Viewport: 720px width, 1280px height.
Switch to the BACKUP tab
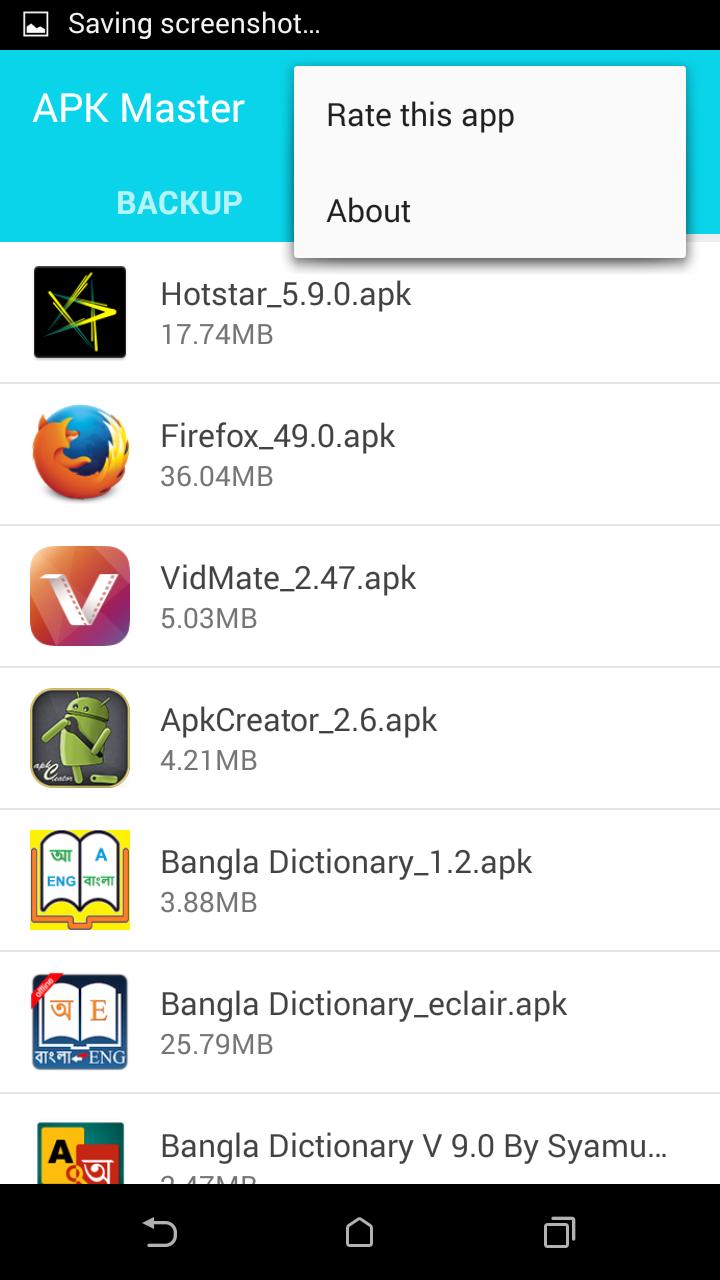click(x=179, y=203)
